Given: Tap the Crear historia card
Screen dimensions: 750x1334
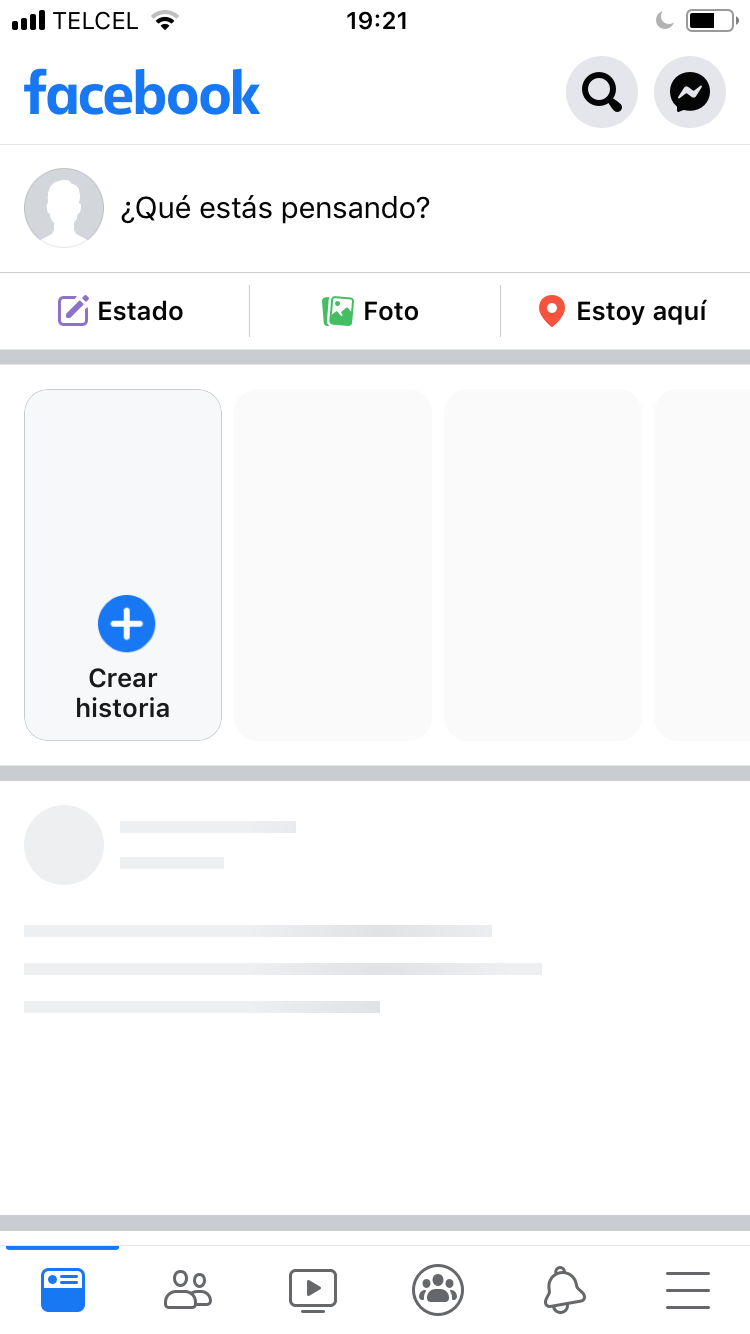Looking at the screenshot, I should tap(123, 565).
